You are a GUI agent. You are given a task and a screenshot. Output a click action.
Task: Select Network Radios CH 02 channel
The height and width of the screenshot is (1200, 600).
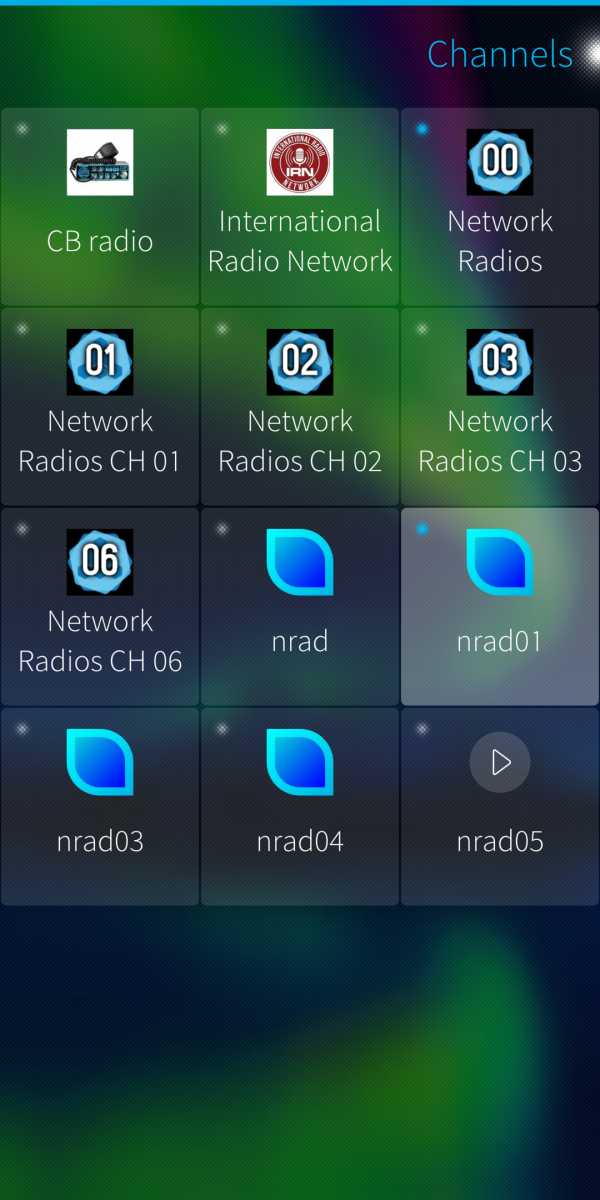(x=300, y=406)
